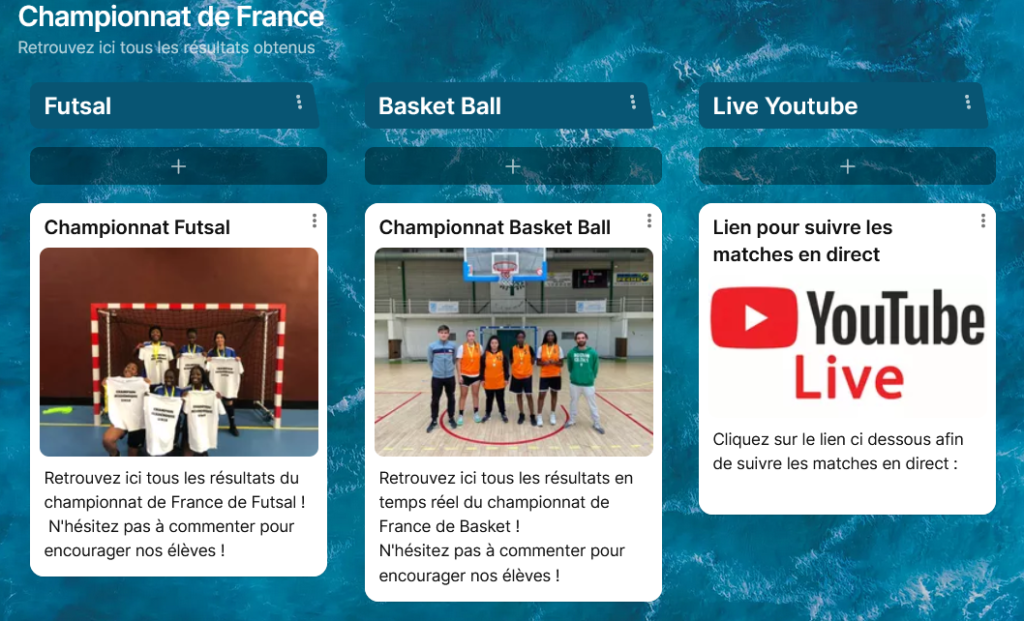Open the Live Youtube column options menu
Viewport: 1024px width, 621px height.
click(967, 102)
